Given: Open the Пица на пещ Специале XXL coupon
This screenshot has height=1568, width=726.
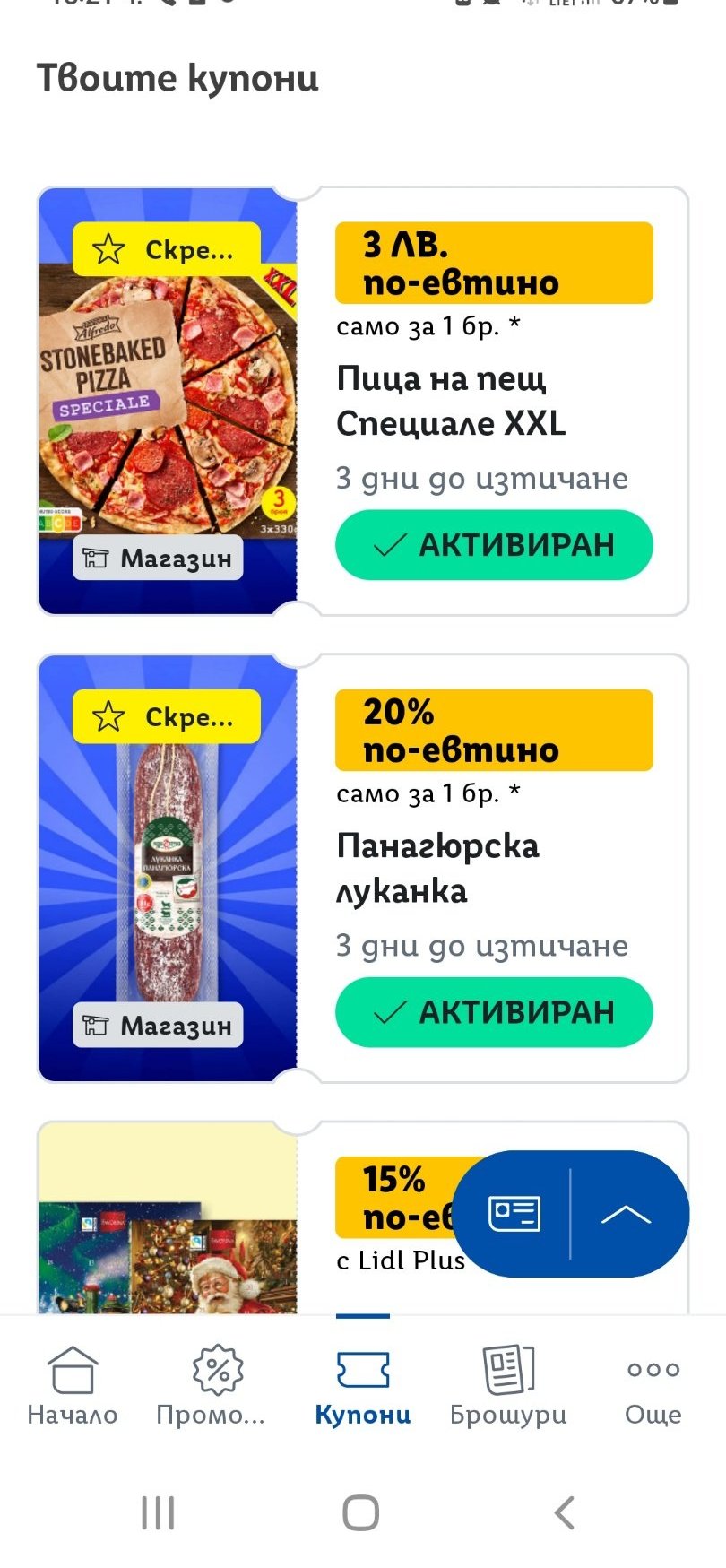Looking at the screenshot, I should point(451,401).
